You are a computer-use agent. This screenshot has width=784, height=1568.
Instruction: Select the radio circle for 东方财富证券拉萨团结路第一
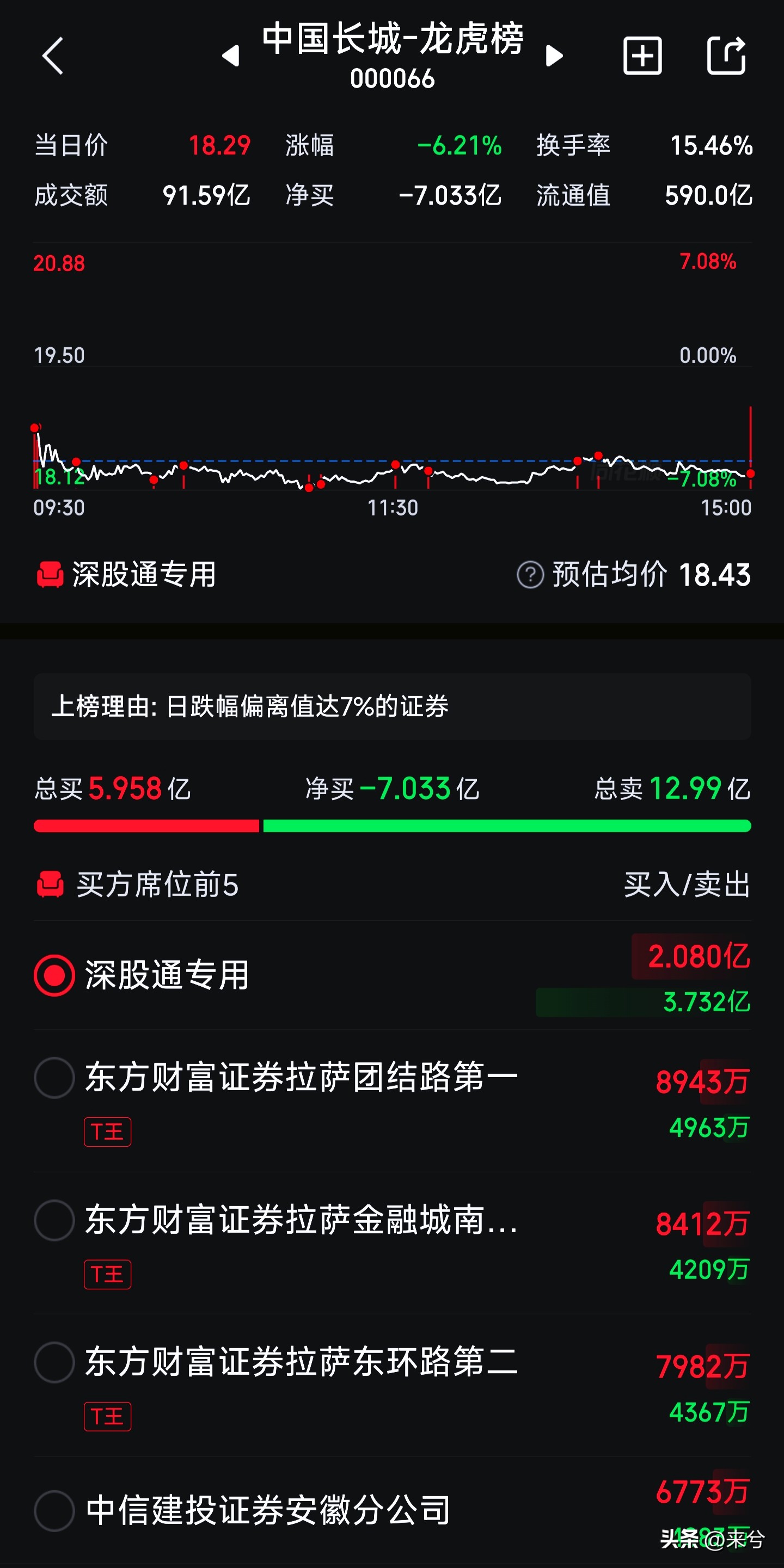tap(54, 1078)
